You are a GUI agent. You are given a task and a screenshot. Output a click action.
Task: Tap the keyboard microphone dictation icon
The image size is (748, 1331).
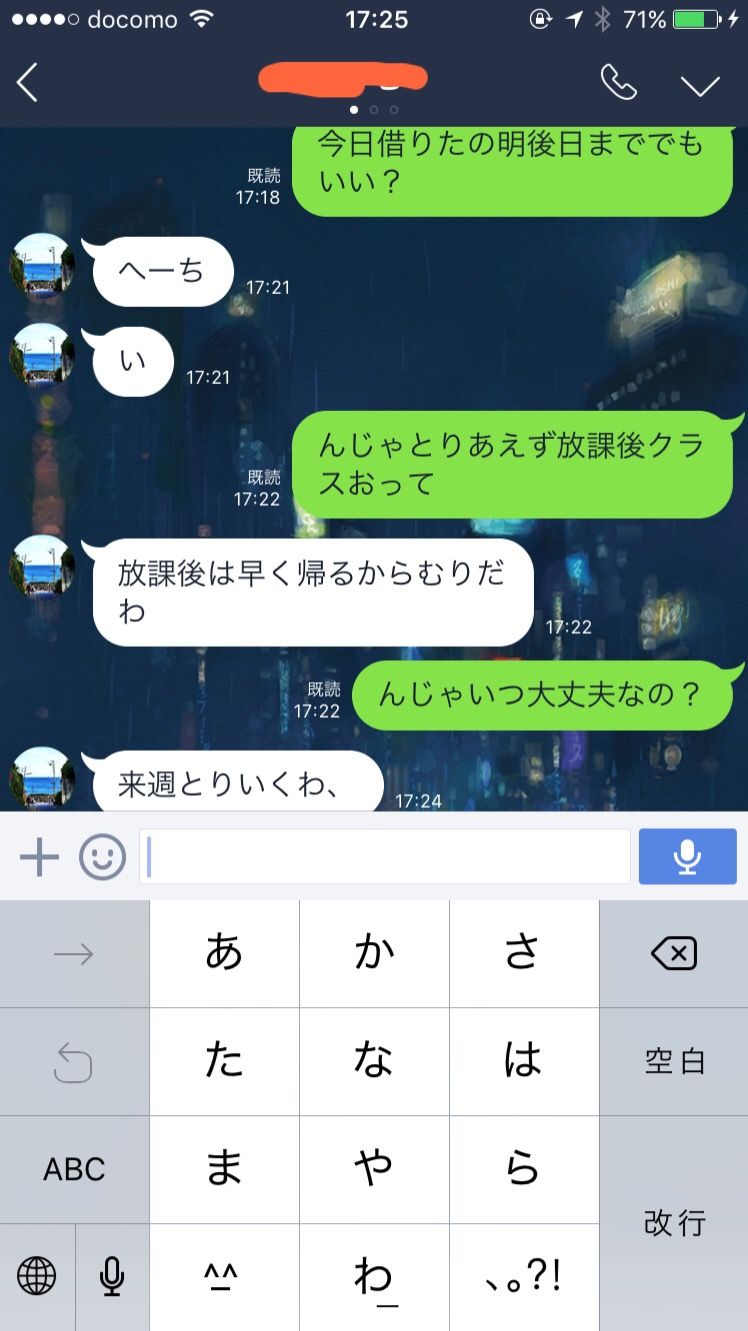coord(112,1275)
